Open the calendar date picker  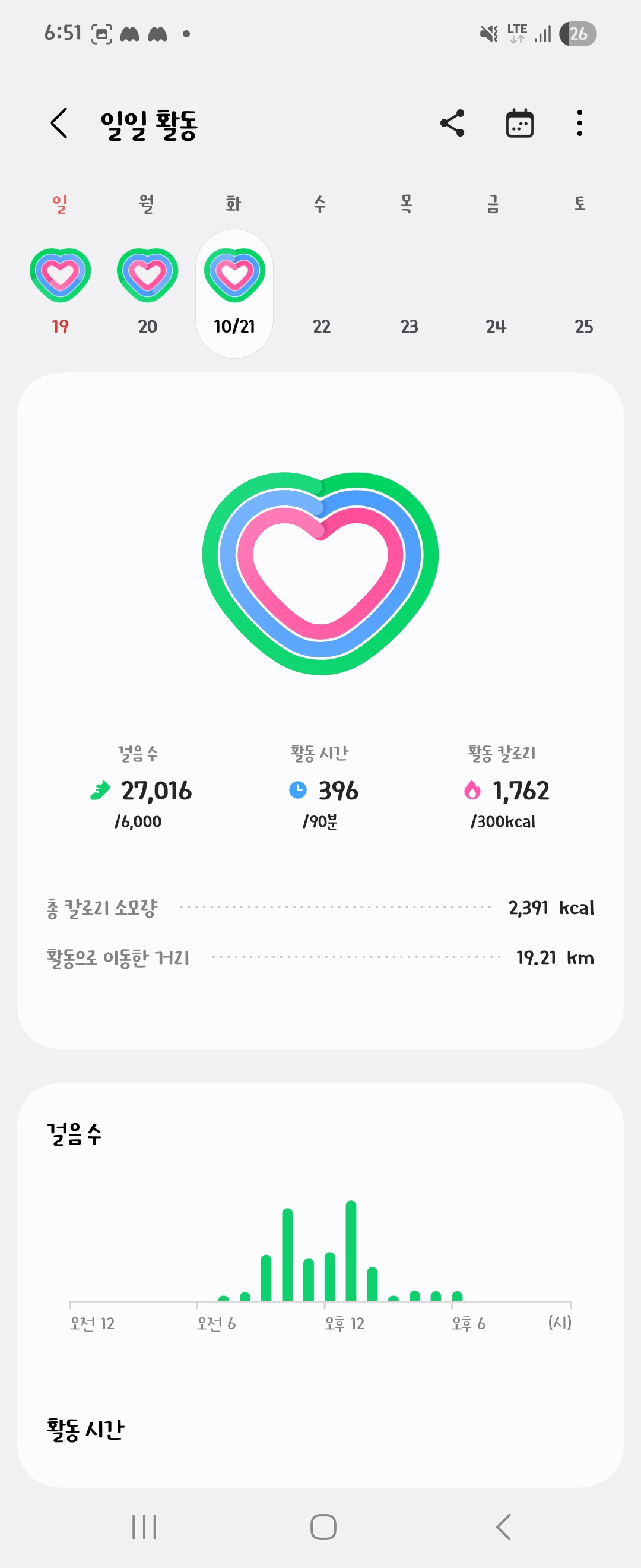click(519, 124)
